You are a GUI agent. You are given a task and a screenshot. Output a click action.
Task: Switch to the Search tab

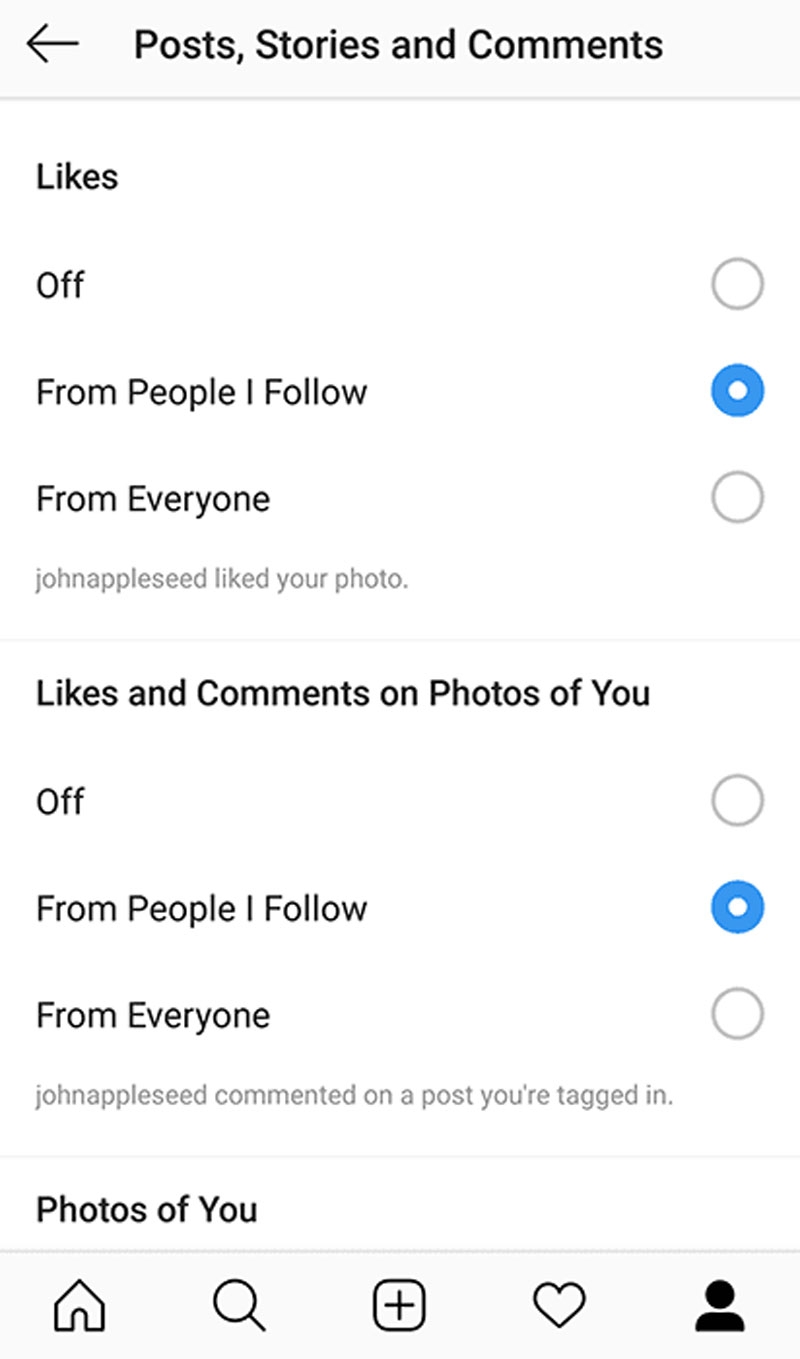tap(240, 1305)
